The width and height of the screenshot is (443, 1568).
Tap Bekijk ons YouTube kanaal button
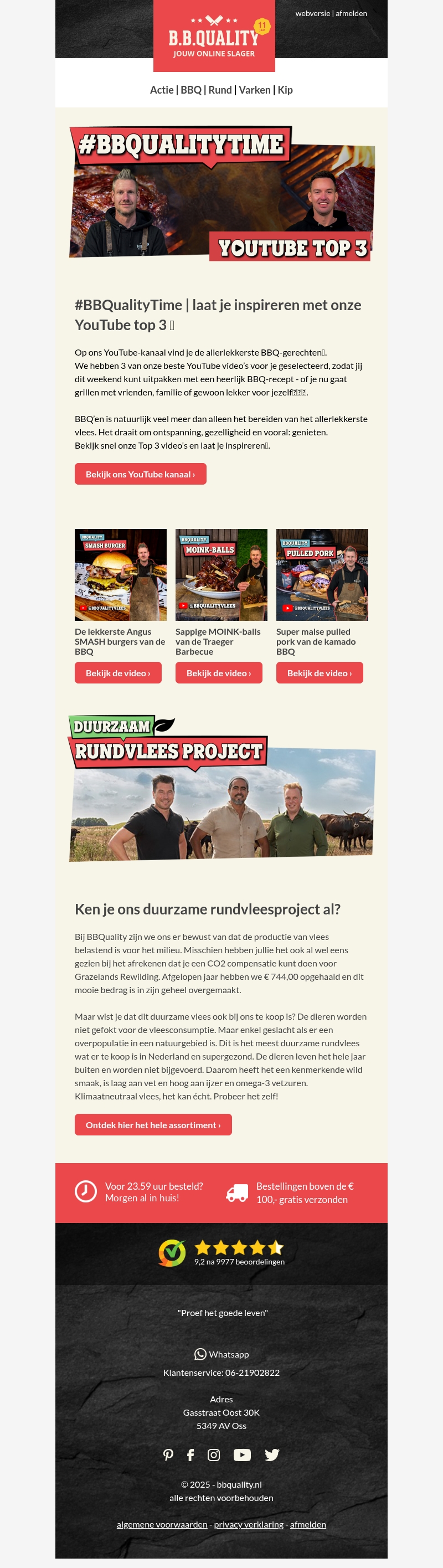[140, 474]
